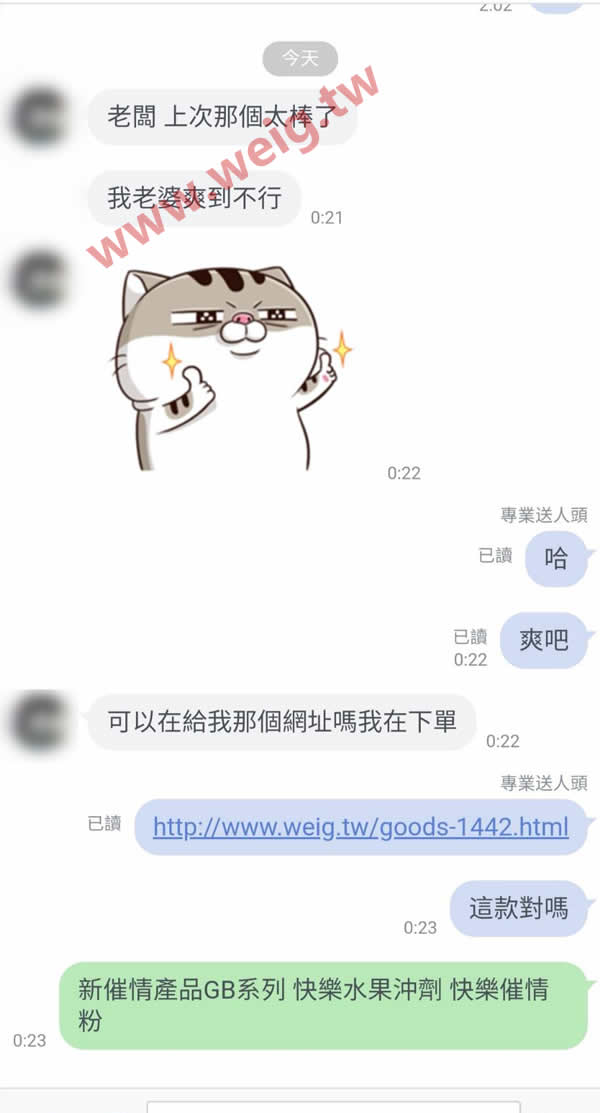Open sender's avatar beside 可以在給我那個網址嗎 message
Image resolution: width=600 pixels, height=1113 pixels.
tap(39, 722)
